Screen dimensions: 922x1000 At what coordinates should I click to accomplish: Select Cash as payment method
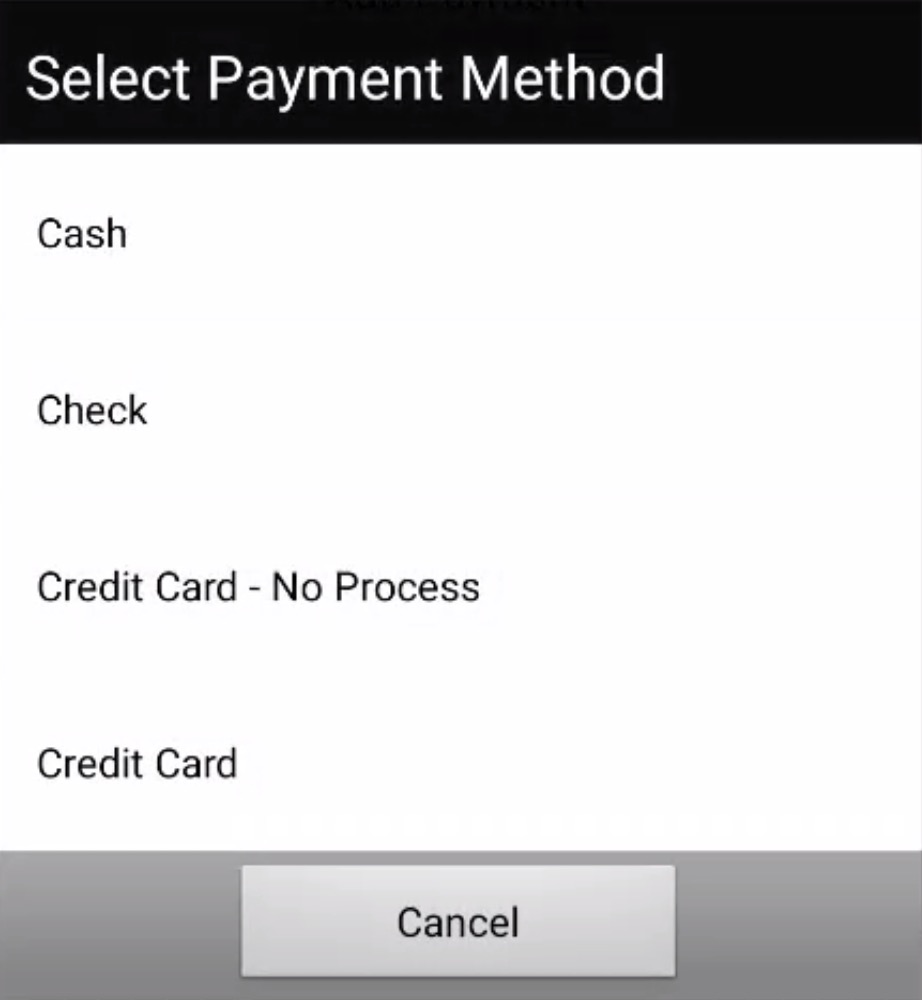click(82, 234)
